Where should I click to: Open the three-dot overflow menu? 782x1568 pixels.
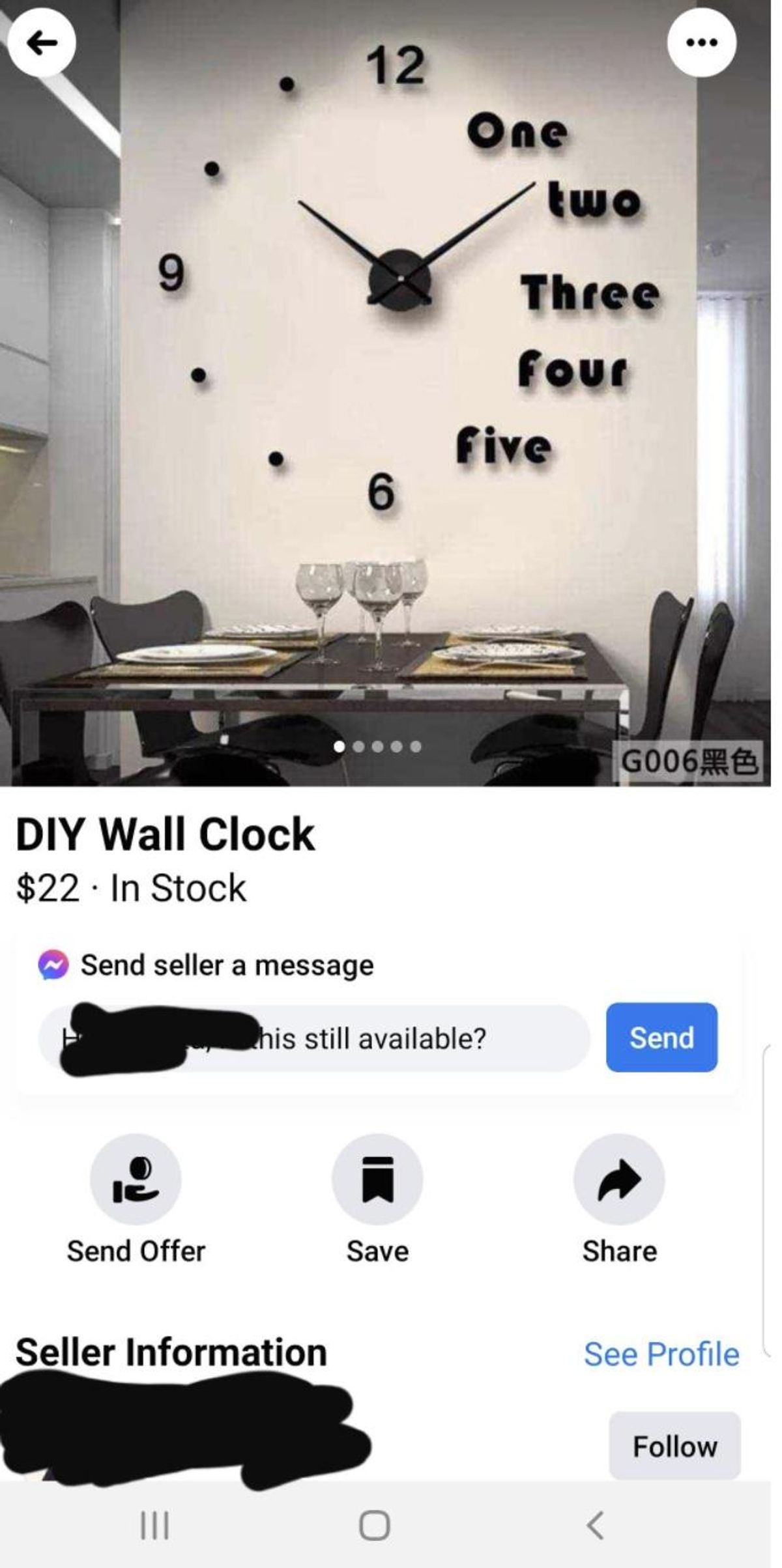click(702, 43)
